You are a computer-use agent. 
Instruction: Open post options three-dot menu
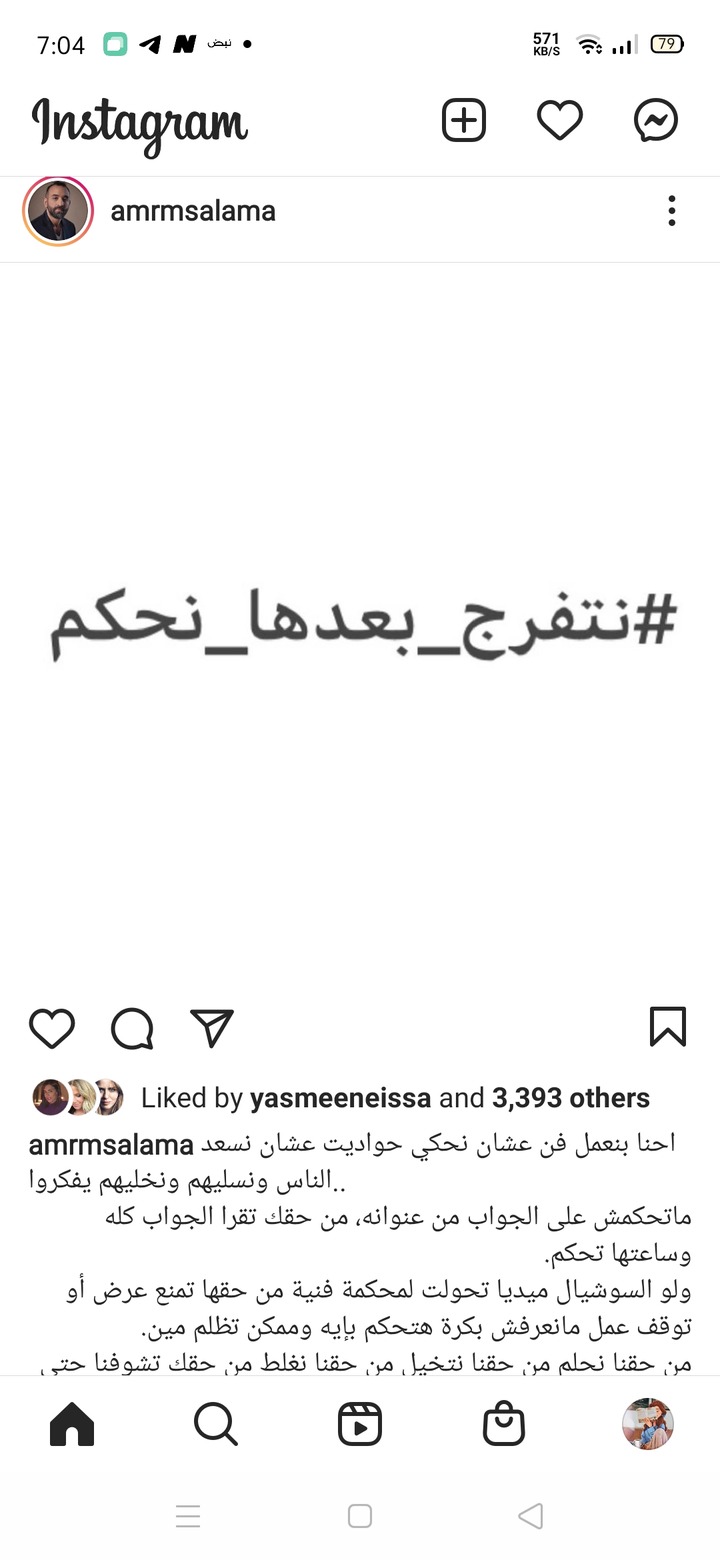point(671,211)
